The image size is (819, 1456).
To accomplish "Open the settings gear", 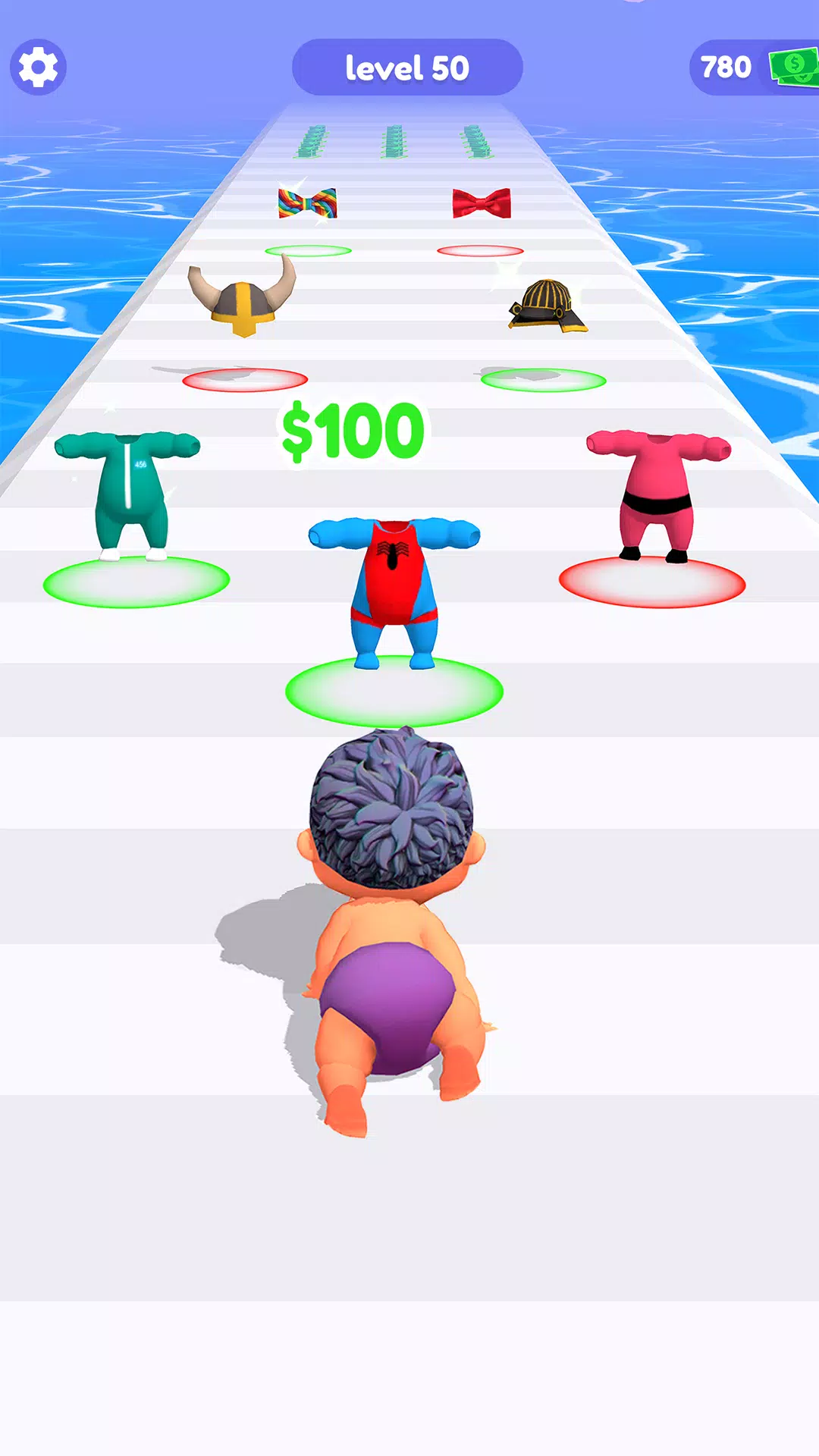I will click(38, 67).
